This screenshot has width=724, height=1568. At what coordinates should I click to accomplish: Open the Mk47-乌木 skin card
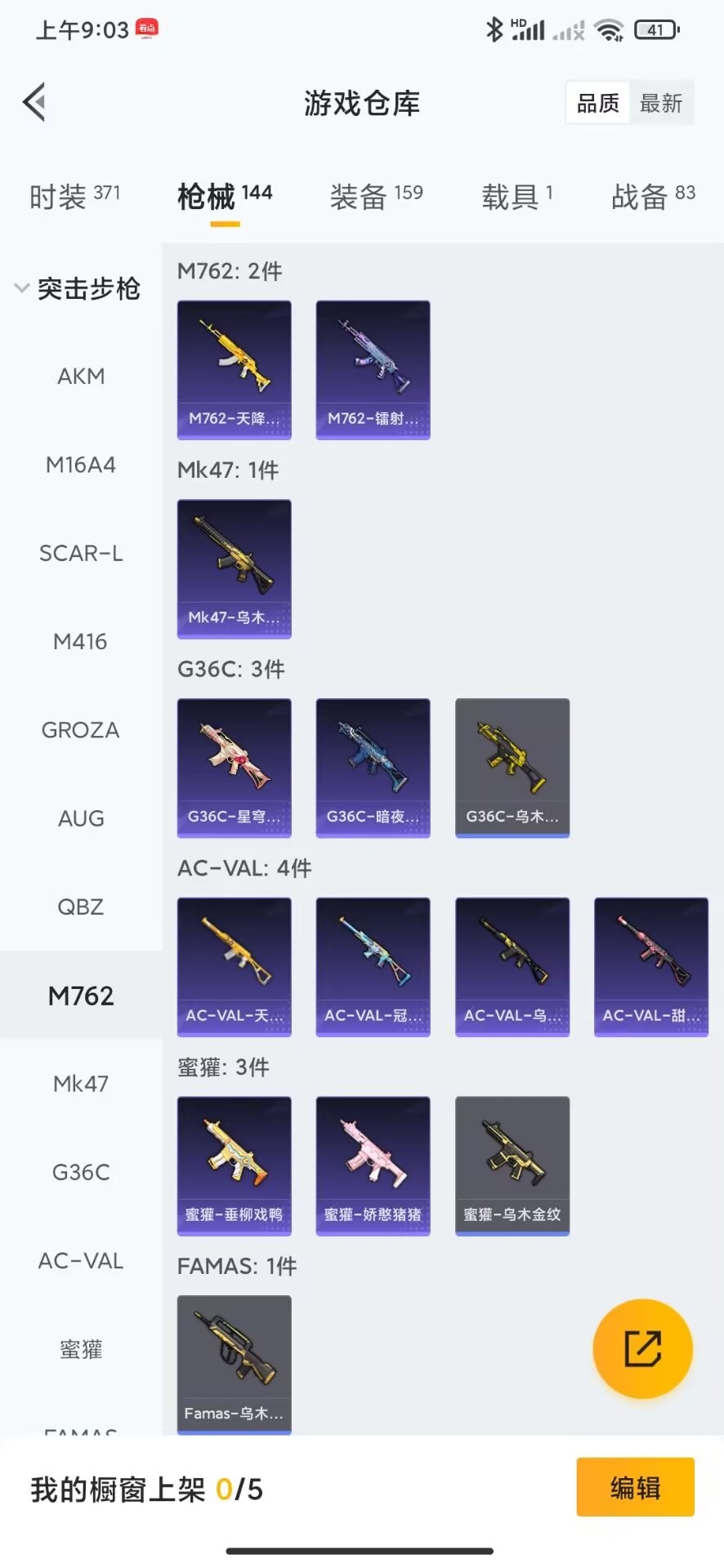pos(235,569)
